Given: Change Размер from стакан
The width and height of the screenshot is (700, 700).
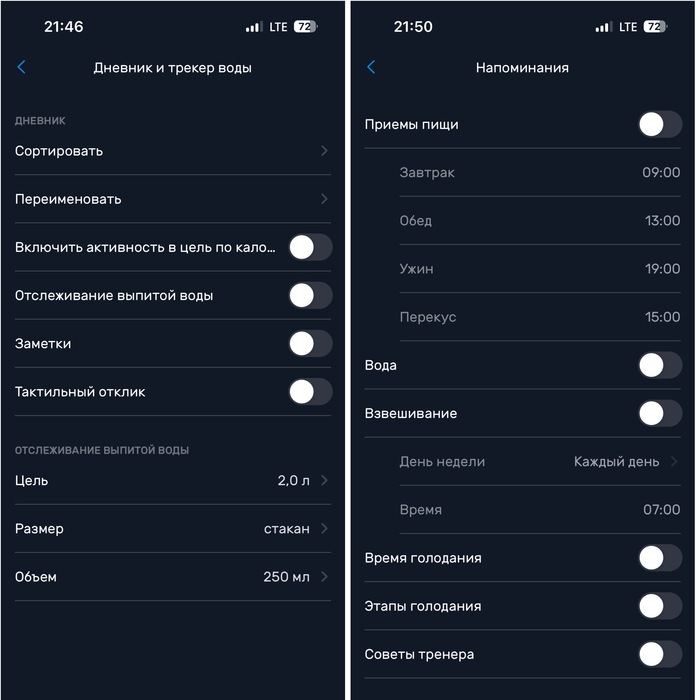Looking at the screenshot, I should (172, 528).
